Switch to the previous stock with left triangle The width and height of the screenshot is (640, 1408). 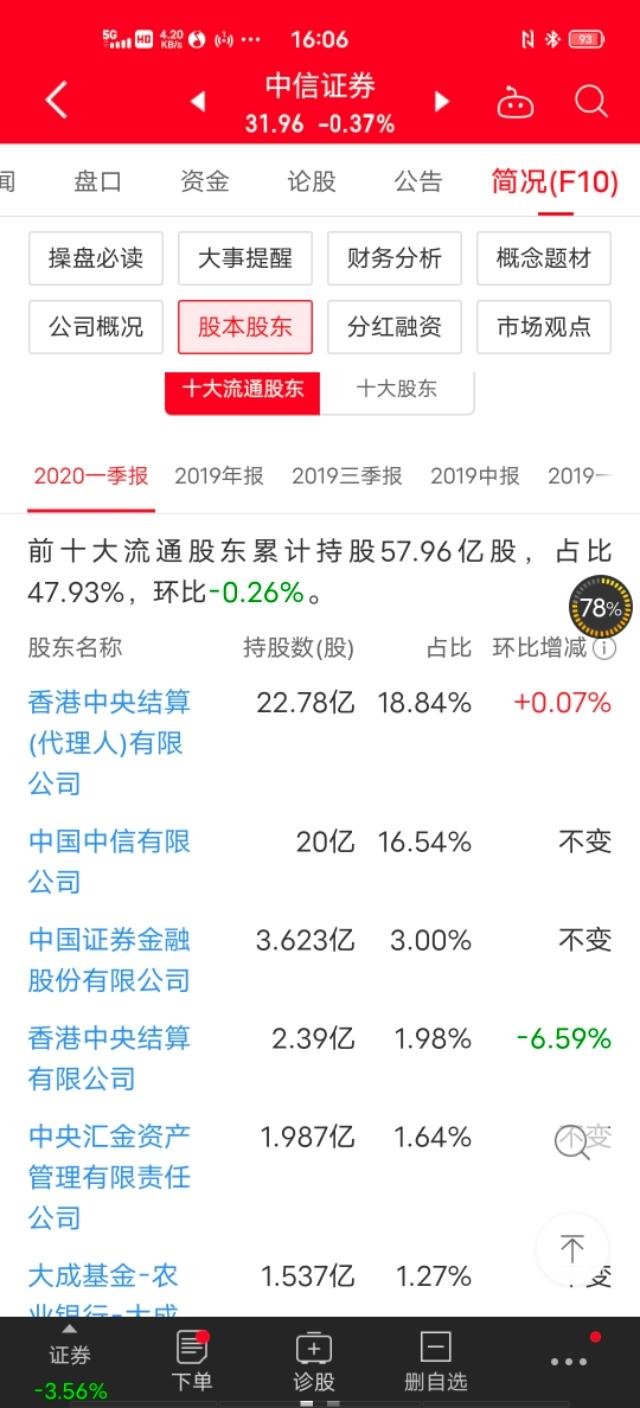pos(198,101)
